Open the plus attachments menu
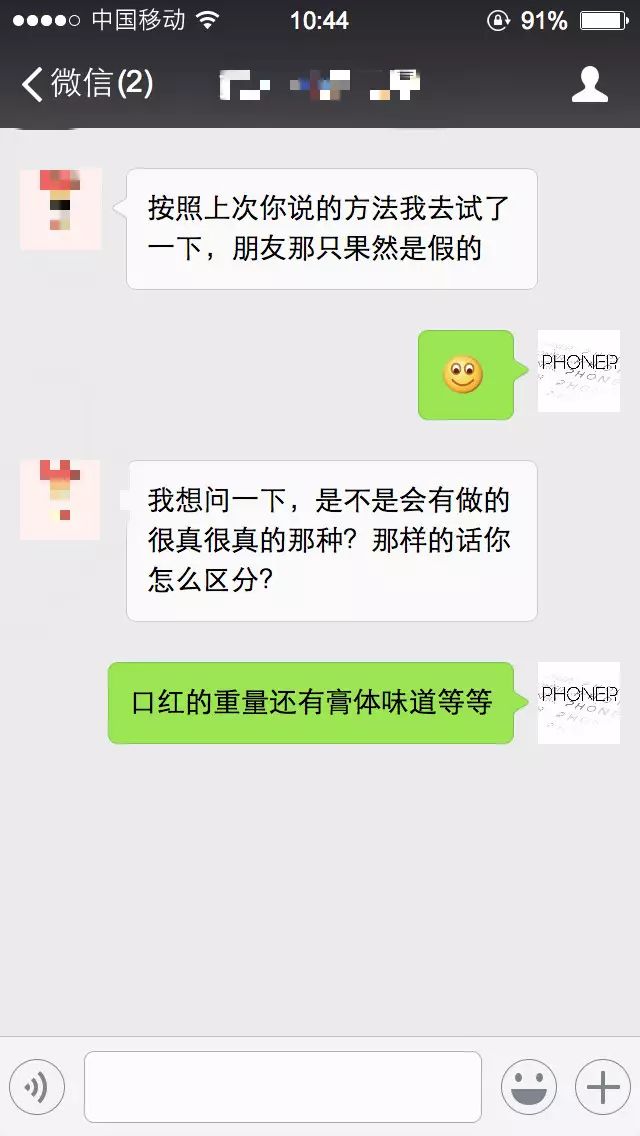This screenshot has width=640, height=1136. point(602,1087)
